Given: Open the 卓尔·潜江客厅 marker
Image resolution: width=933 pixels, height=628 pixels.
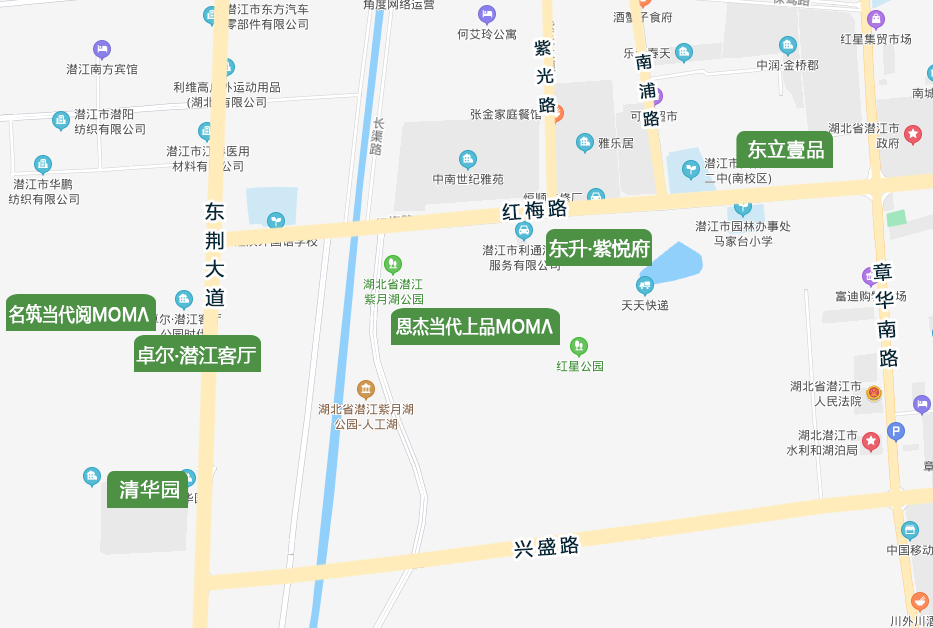Looking at the screenshot, I should click(197, 355).
